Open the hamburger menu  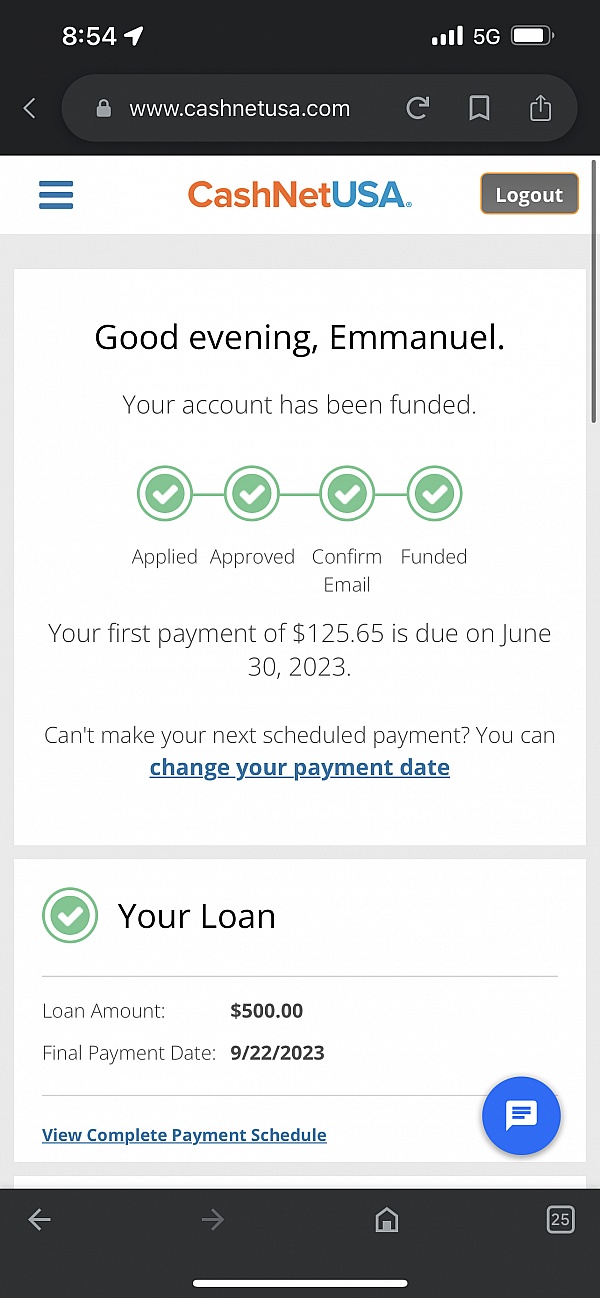point(56,194)
